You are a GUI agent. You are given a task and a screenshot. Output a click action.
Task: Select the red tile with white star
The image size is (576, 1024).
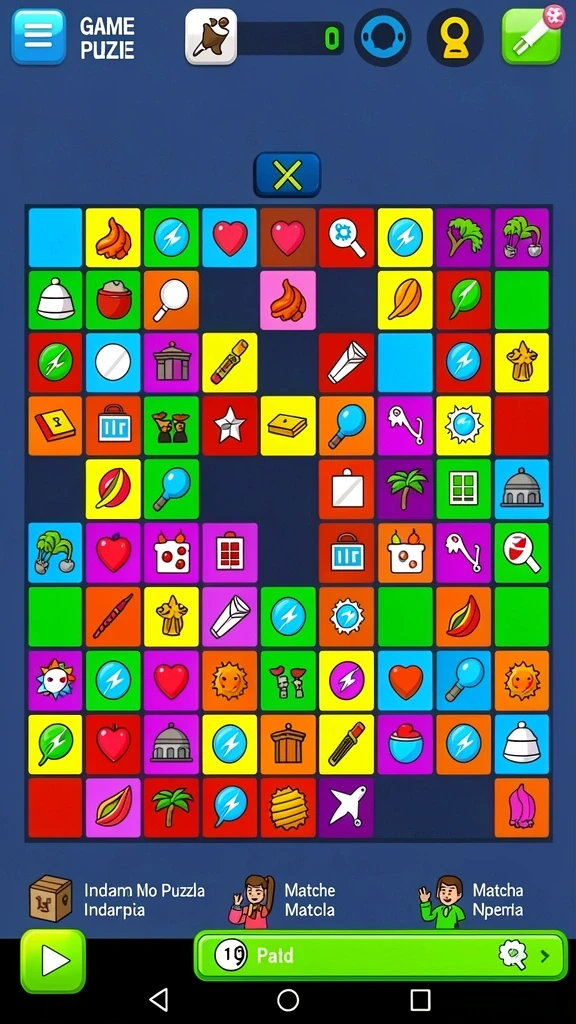[x=230, y=425]
